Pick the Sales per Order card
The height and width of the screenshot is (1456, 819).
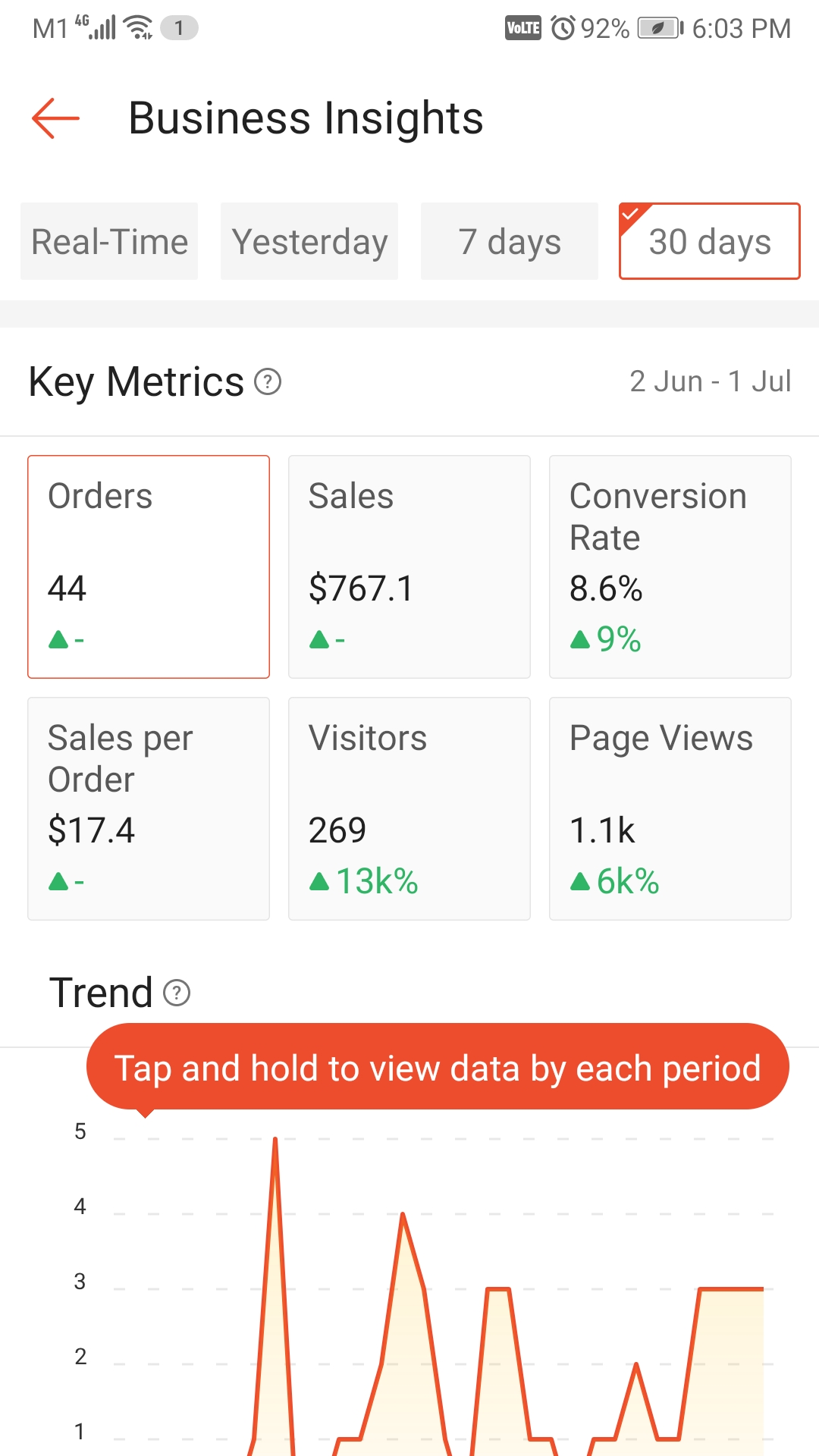coord(149,808)
